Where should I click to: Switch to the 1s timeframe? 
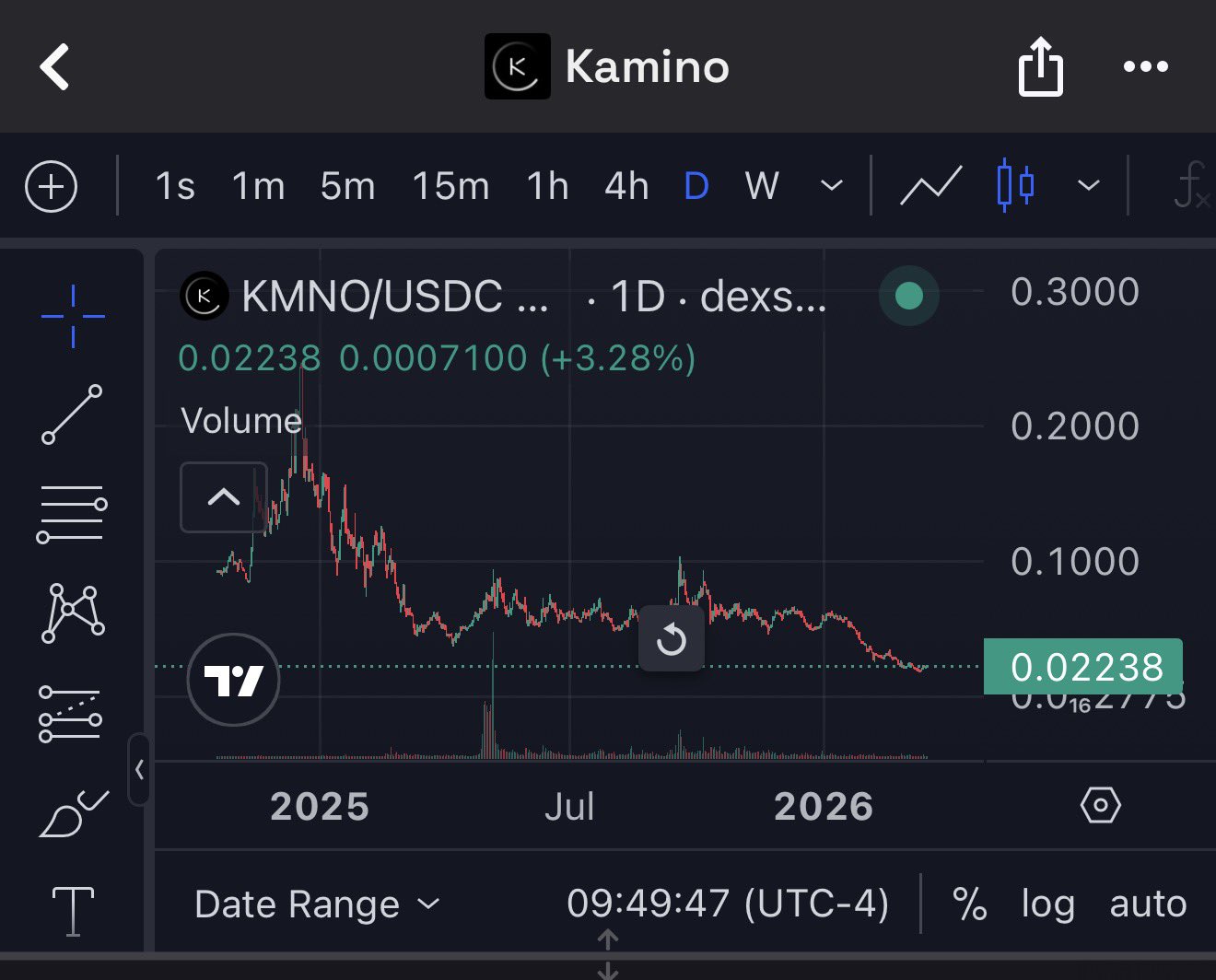tap(175, 187)
